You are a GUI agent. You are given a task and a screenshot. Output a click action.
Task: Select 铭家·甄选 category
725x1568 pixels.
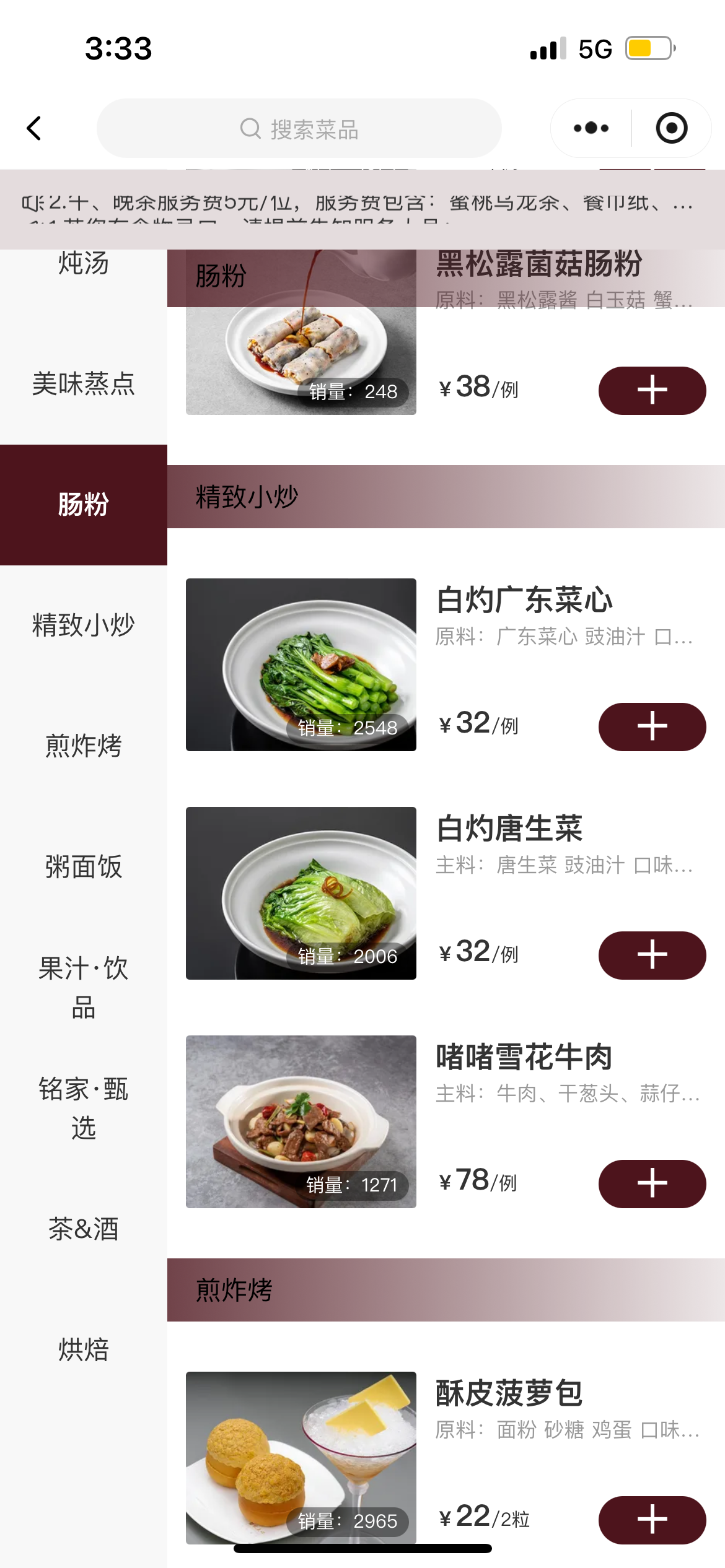84,1108
